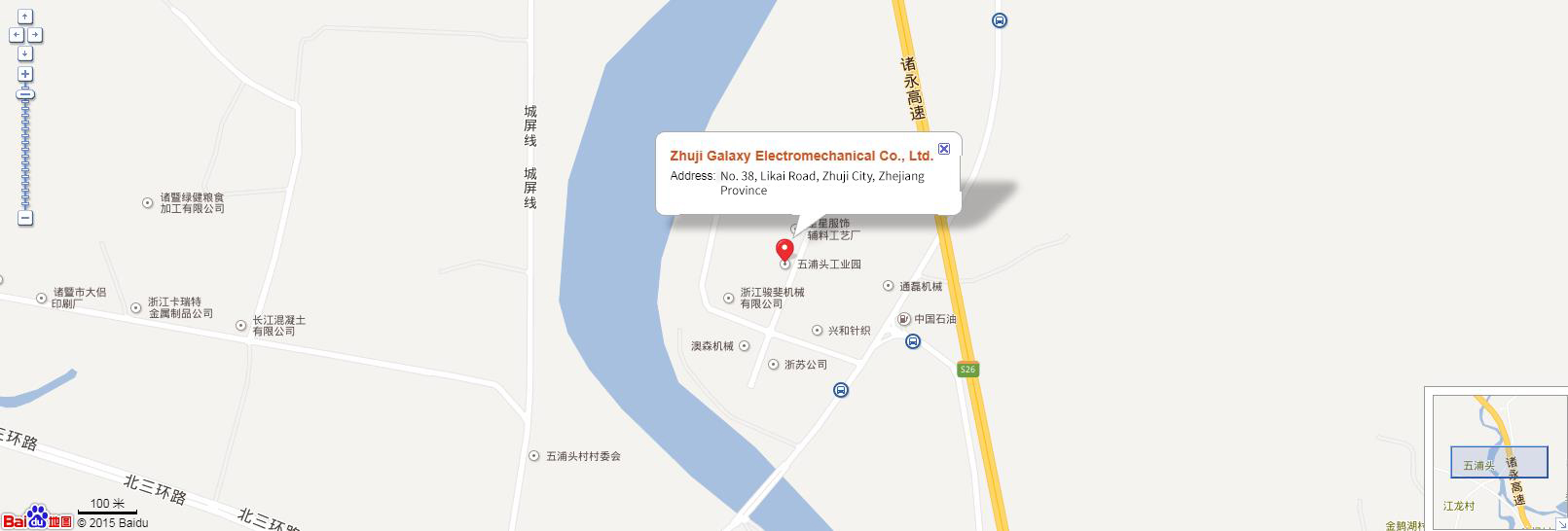Tap the zoom level slider track
The height and width of the screenshot is (531, 1568).
pyautogui.click(x=25, y=156)
